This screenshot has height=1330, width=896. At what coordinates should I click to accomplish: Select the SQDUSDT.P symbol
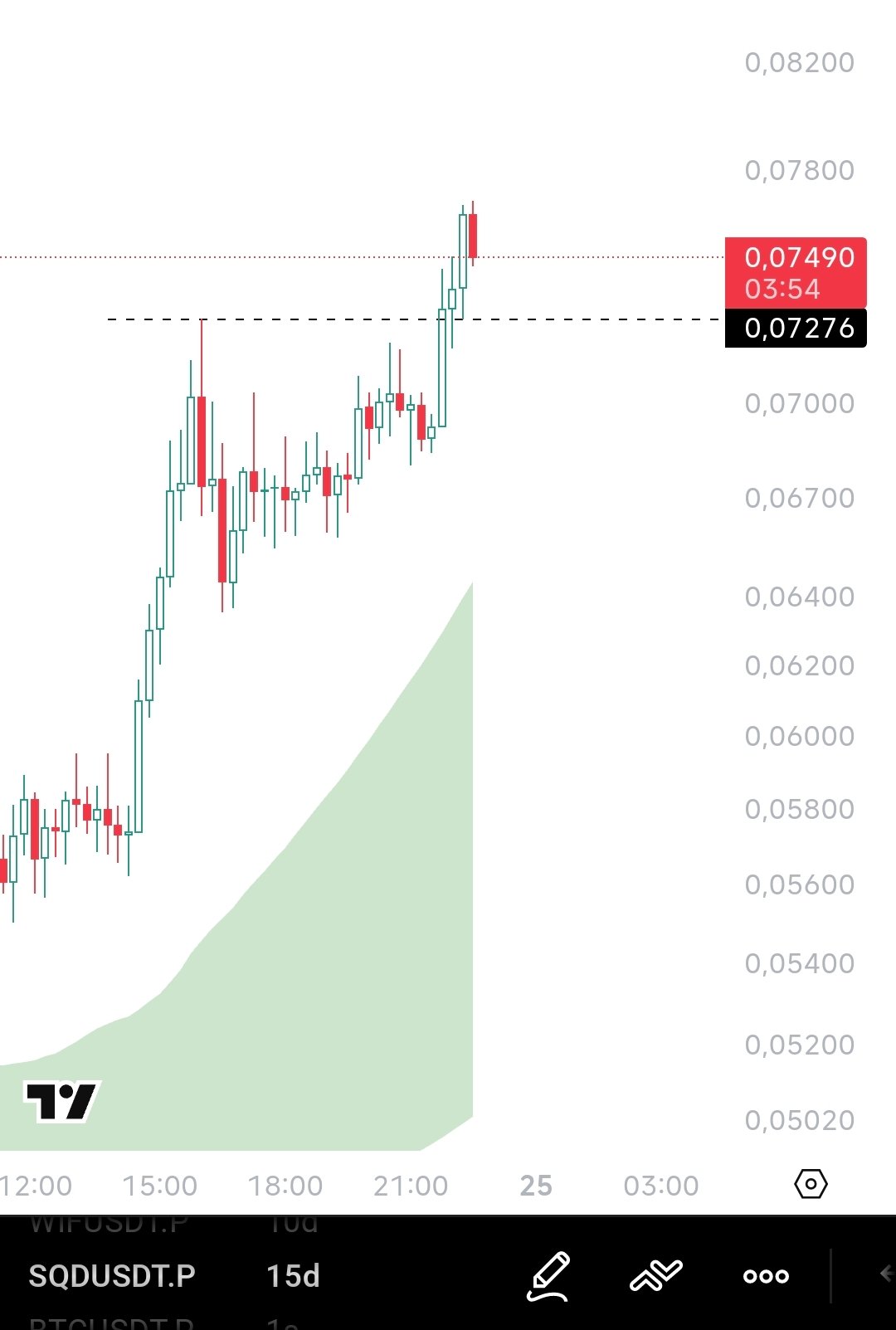click(112, 1276)
